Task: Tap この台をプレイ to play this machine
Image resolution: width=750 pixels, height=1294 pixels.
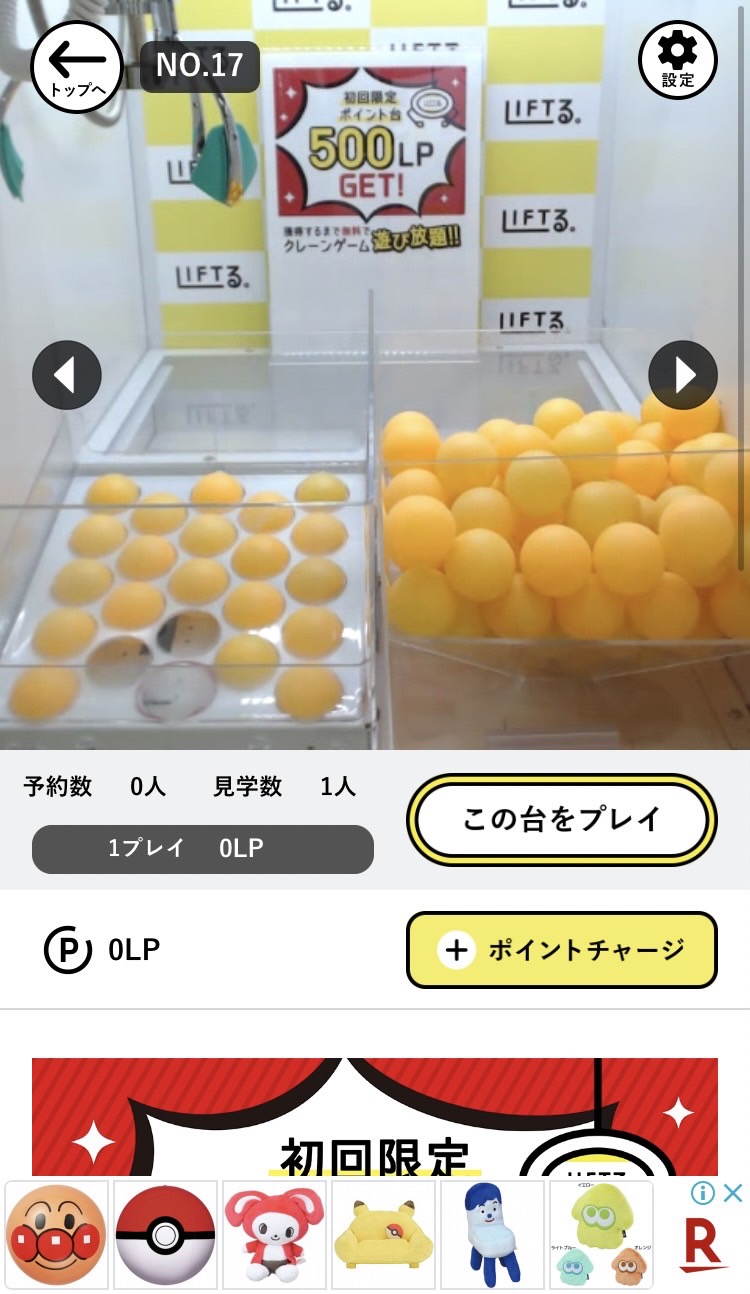Action: 562,820
